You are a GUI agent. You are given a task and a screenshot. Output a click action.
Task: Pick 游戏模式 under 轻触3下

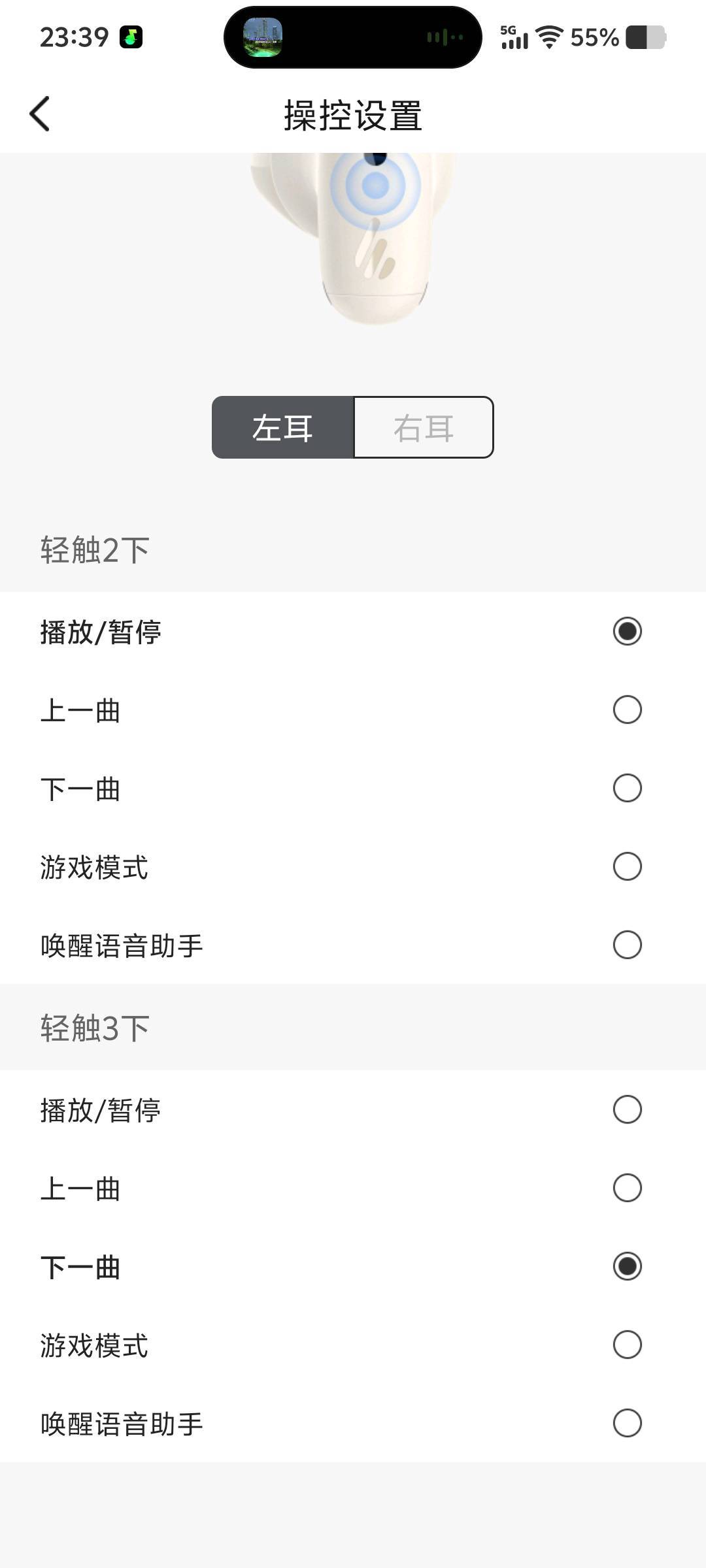click(353, 1345)
